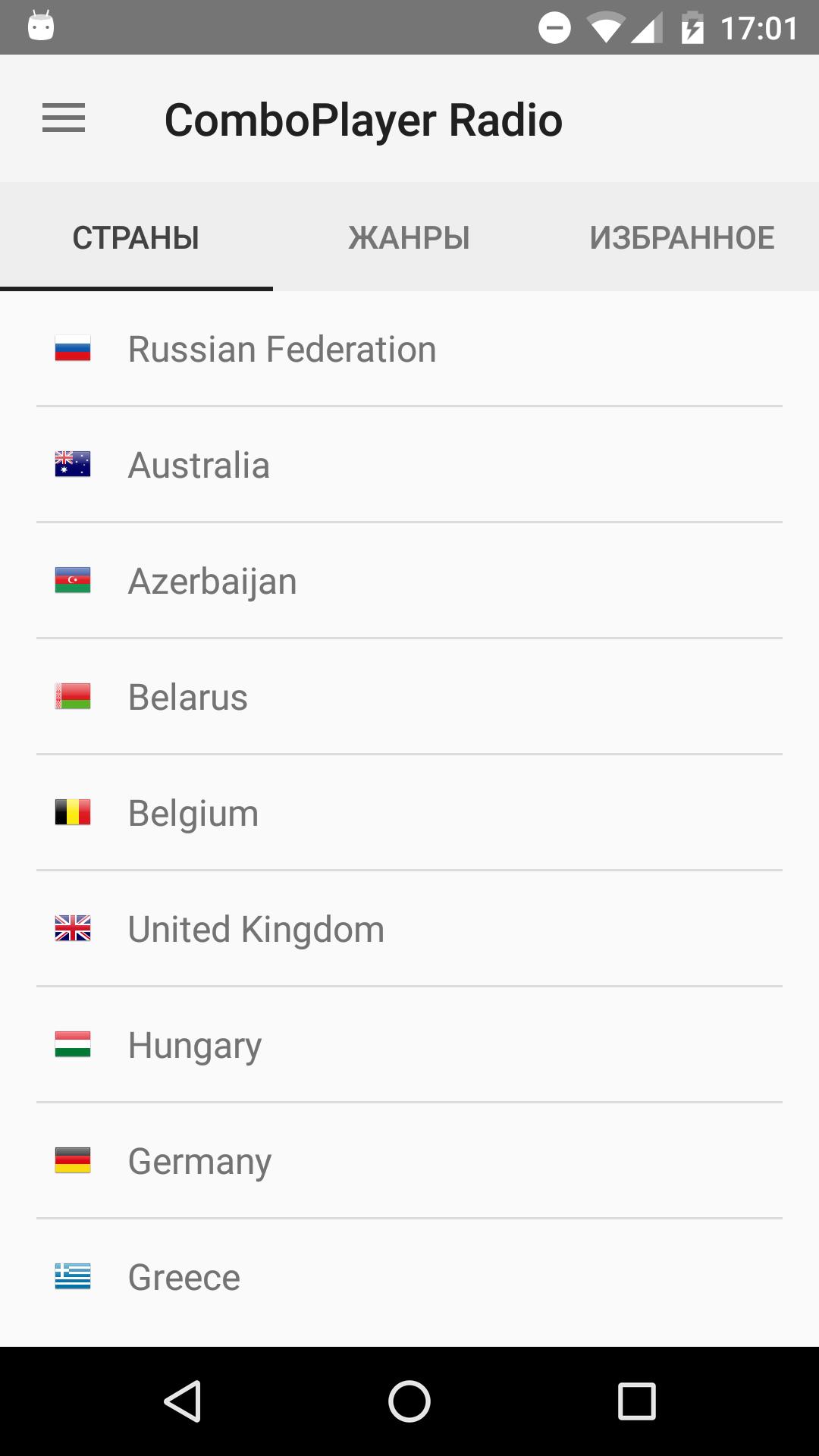
Task: Select the СТРАНЫ tab
Action: (136, 238)
